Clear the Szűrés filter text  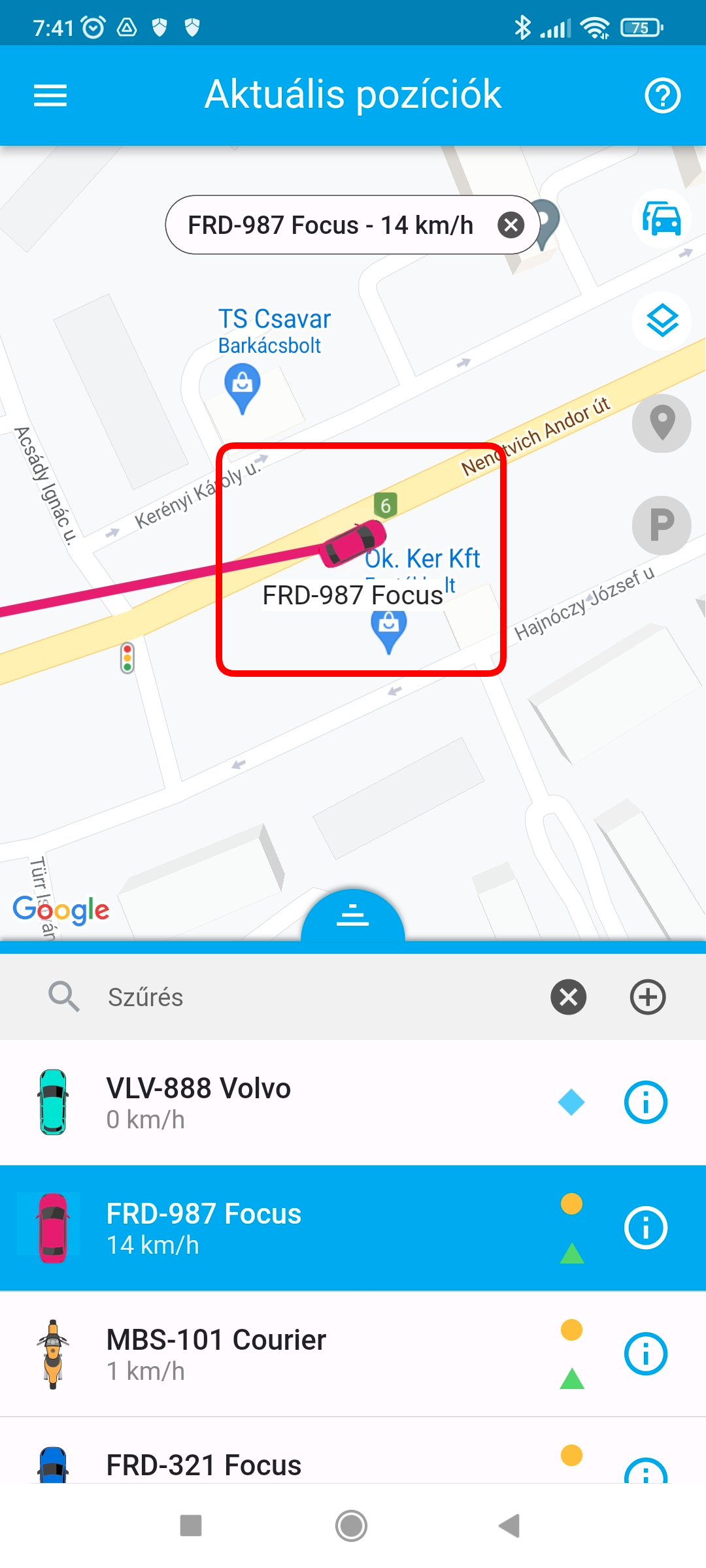click(x=568, y=997)
